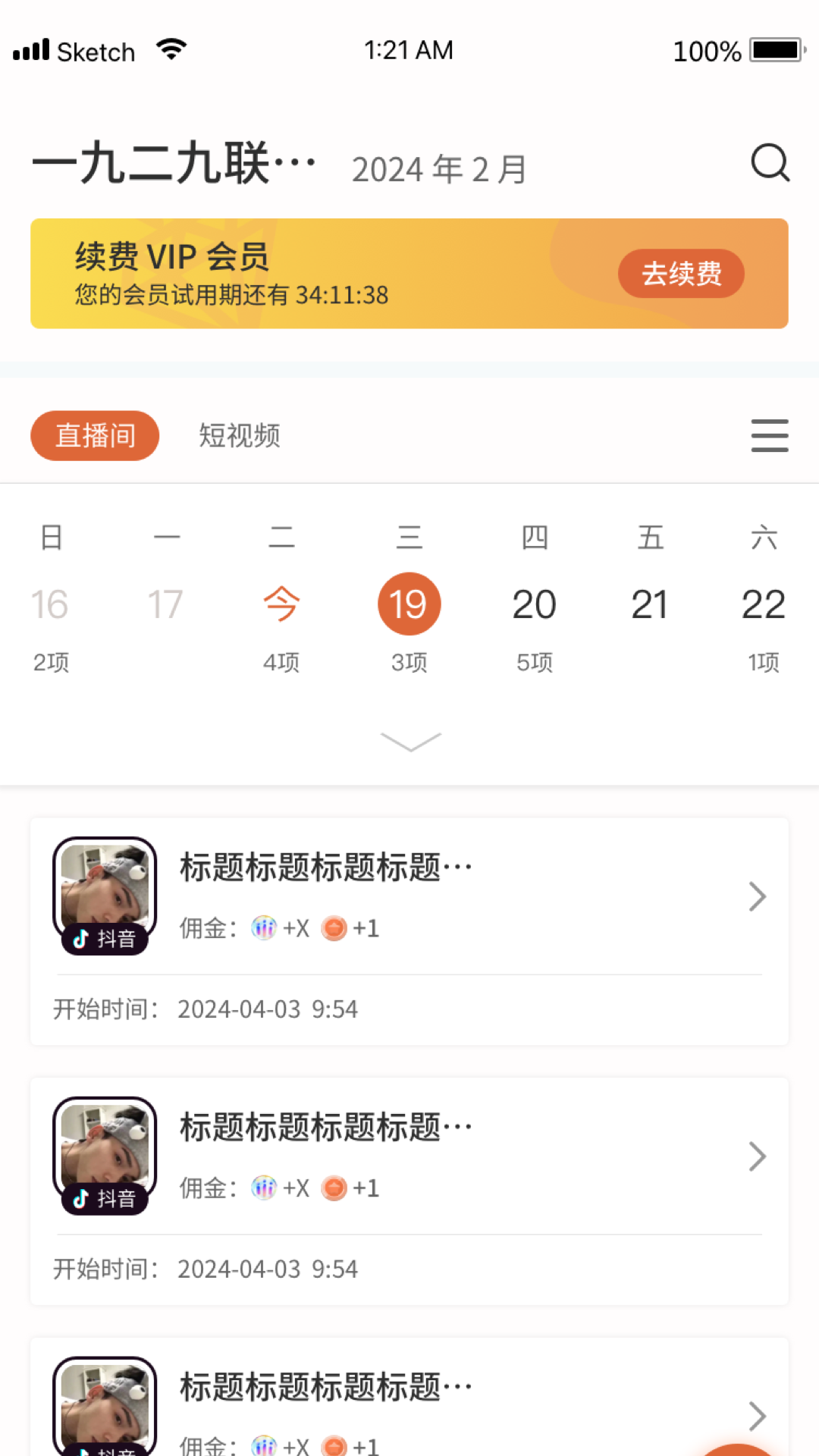Viewport: 819px width, 1456px height.
Task: Tap the 去续费 renew button
Action: (x=681, y=274)
